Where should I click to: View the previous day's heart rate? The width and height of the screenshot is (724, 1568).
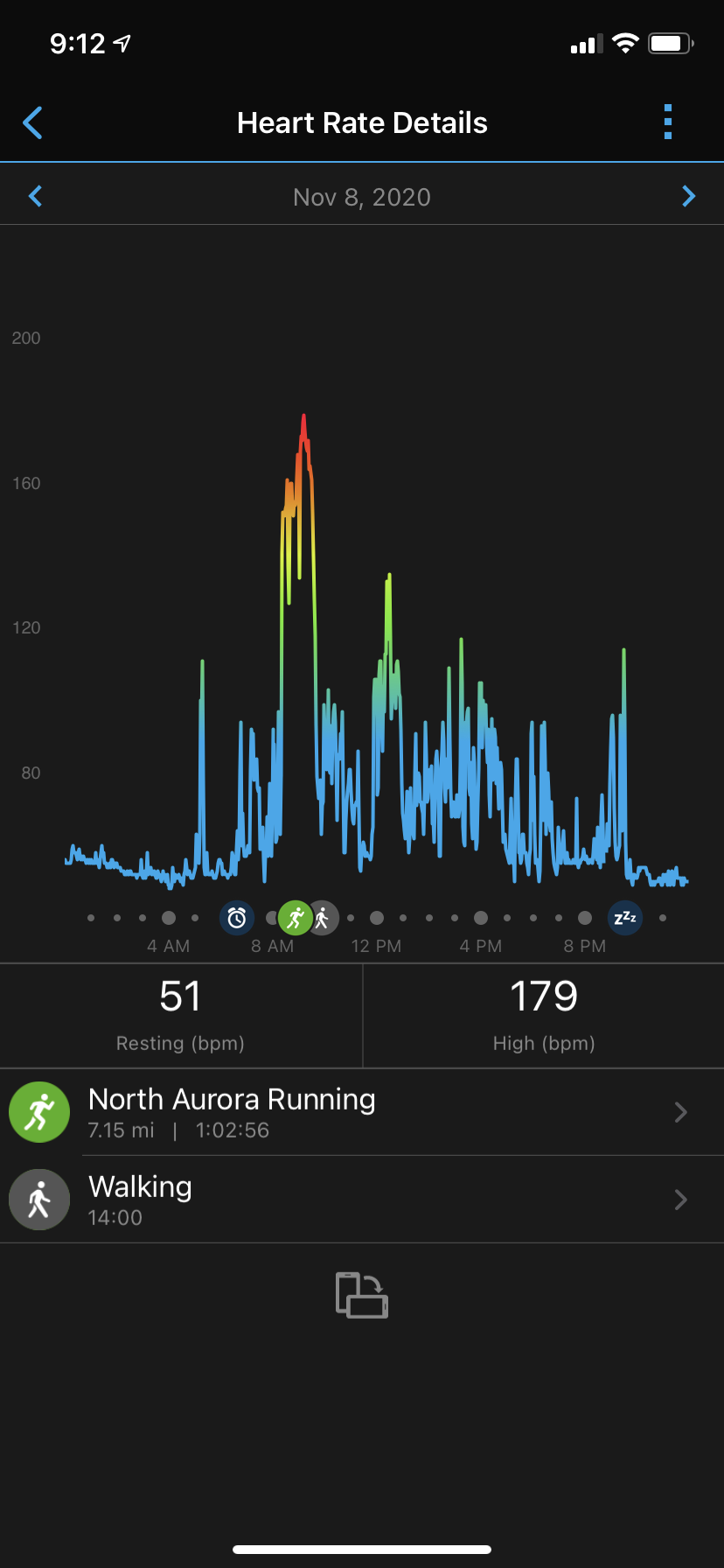pos(36,196)
